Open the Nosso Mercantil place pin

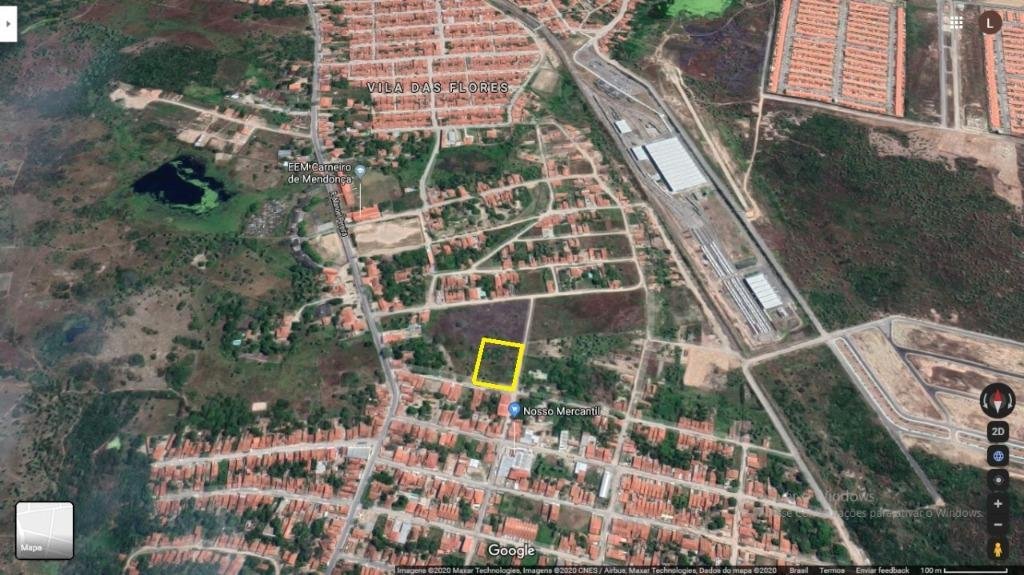tap(515, 410)
